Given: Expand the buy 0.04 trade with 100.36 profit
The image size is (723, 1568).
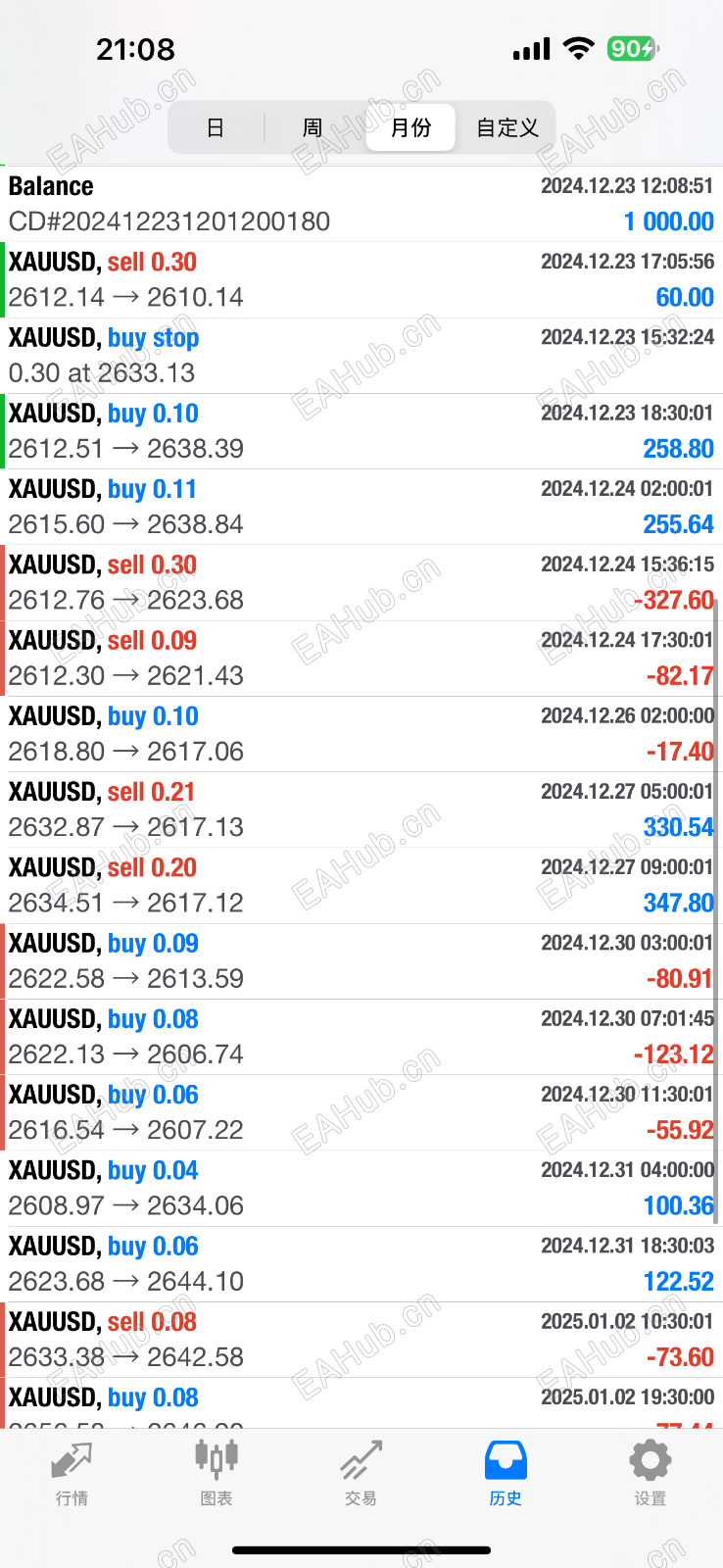Looking at the screenshot, I should (361, 1188).
